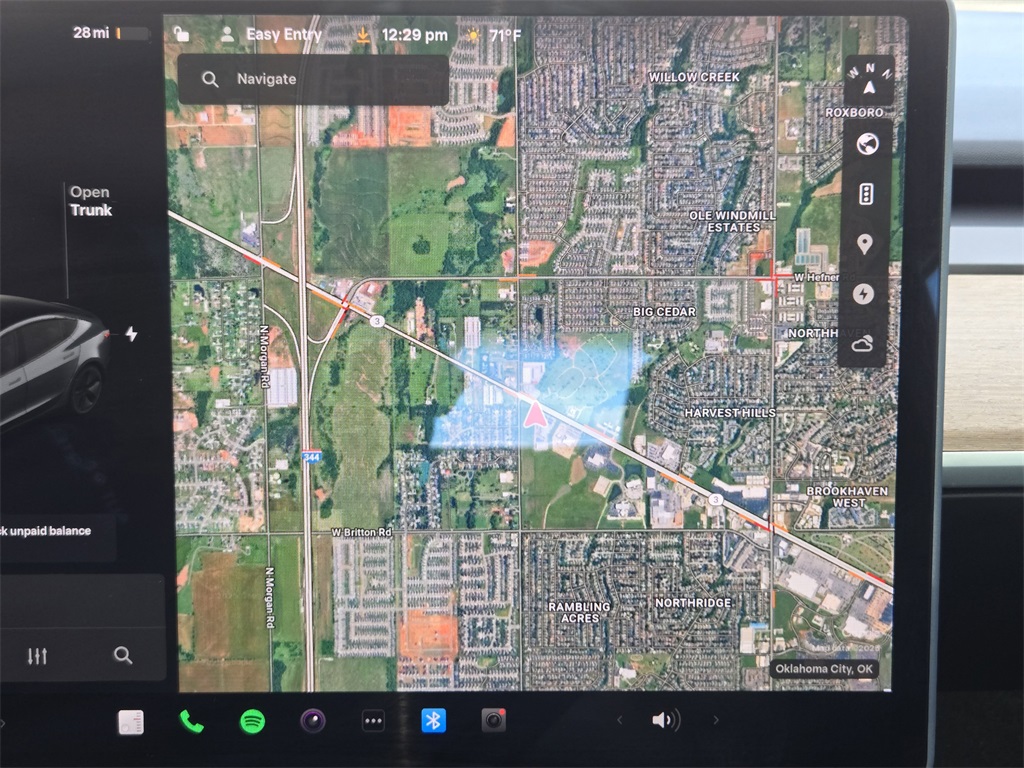The width and height of the screenshot is (1024, 768).
Task: Tap the search icon in media card
Action: (x=122, y=656)
